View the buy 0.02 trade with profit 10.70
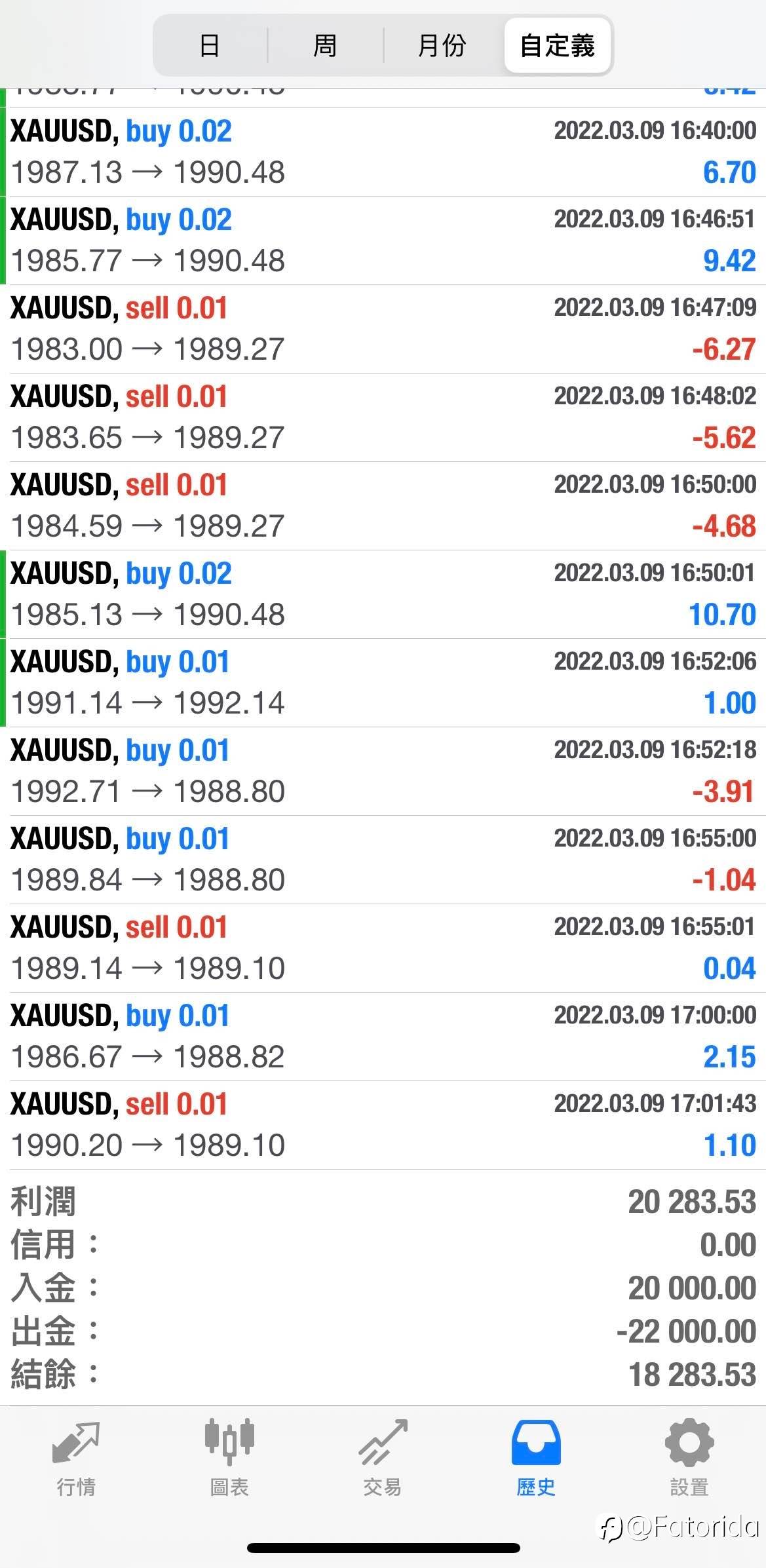Image resolution: width=766 pixels, height=1568 pixels. [383, 594]
